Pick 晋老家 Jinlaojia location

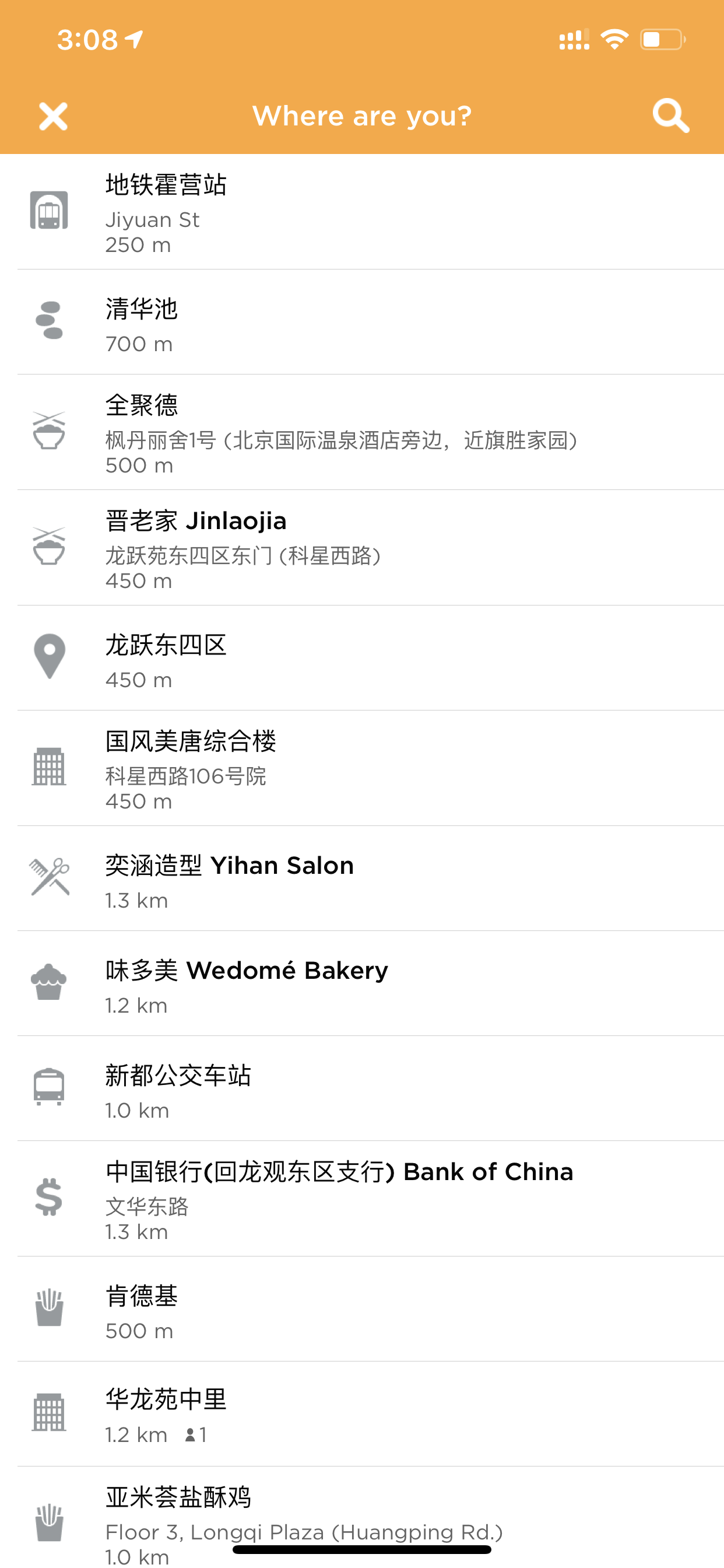pyautogui.click(x=362, y=548)
